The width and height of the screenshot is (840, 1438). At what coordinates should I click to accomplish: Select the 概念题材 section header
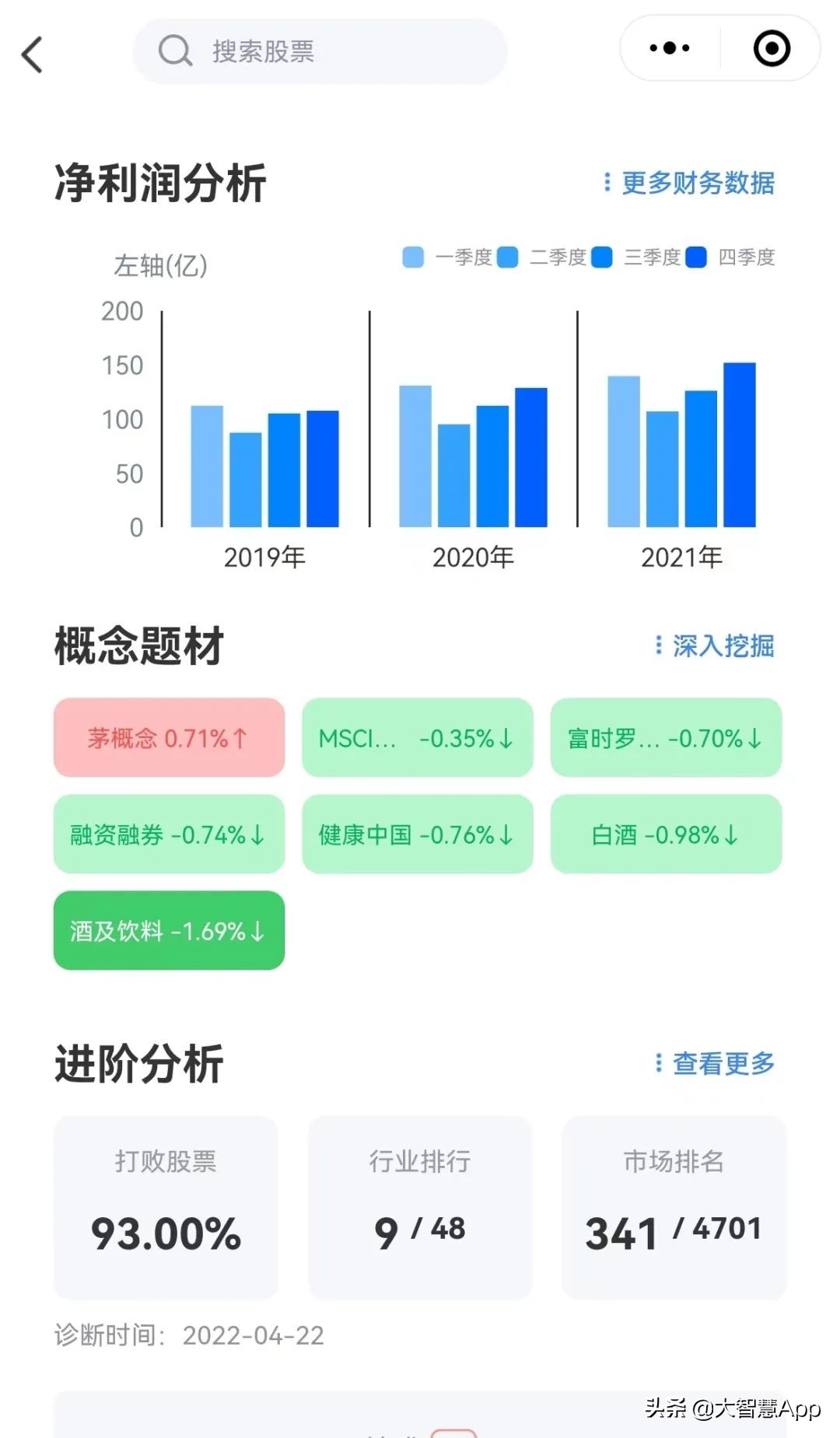[138, 644]
